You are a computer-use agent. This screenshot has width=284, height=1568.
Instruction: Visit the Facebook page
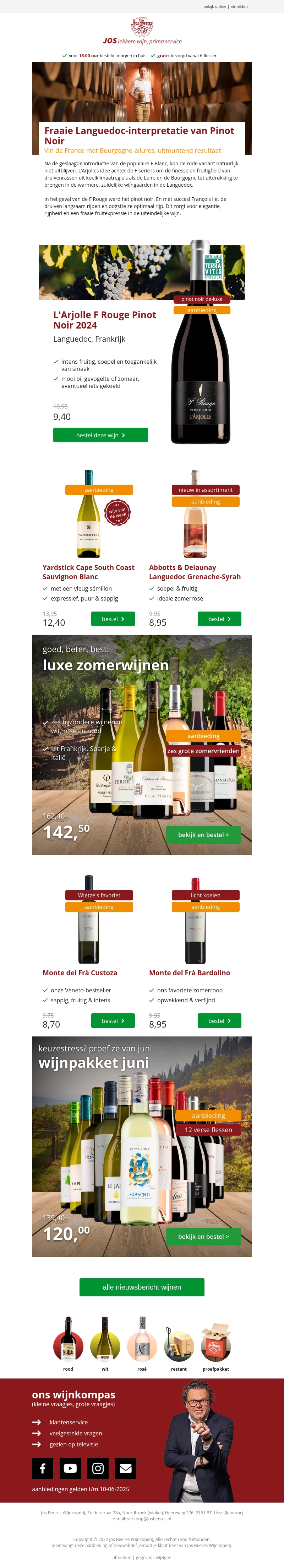(43, 1468)
